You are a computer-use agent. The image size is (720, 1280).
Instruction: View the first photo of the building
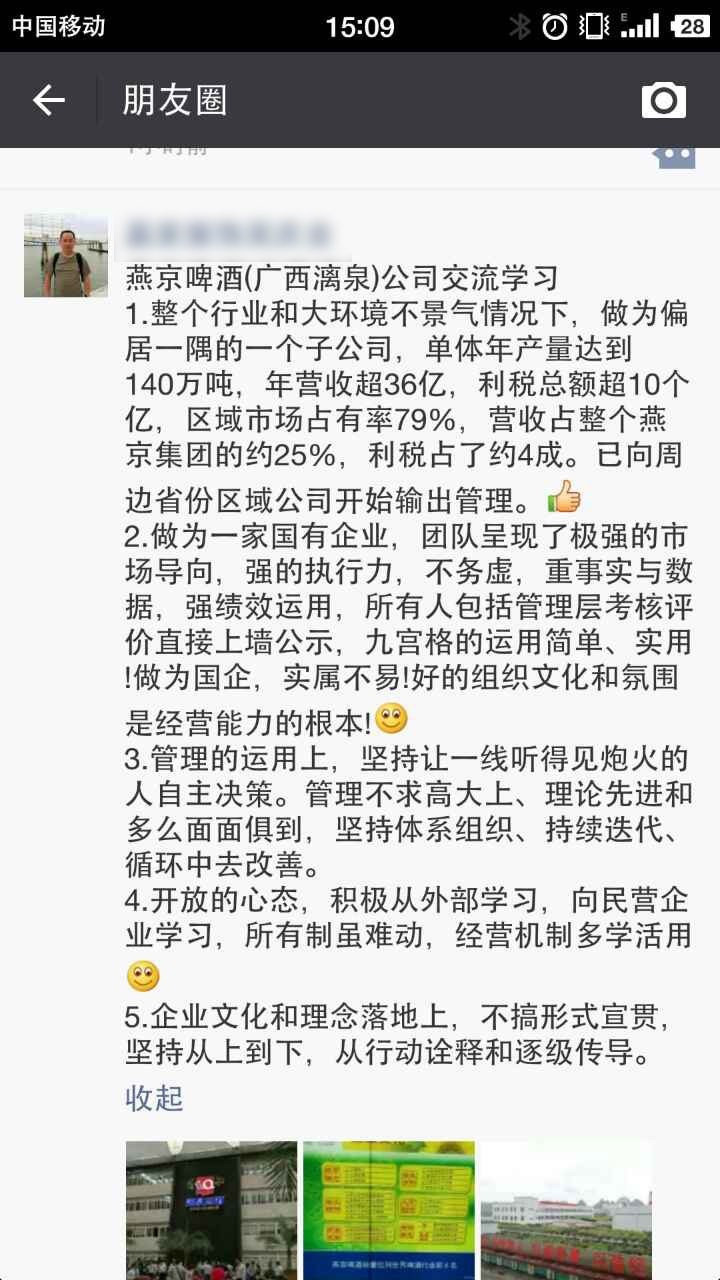[x=211, y=1210]
